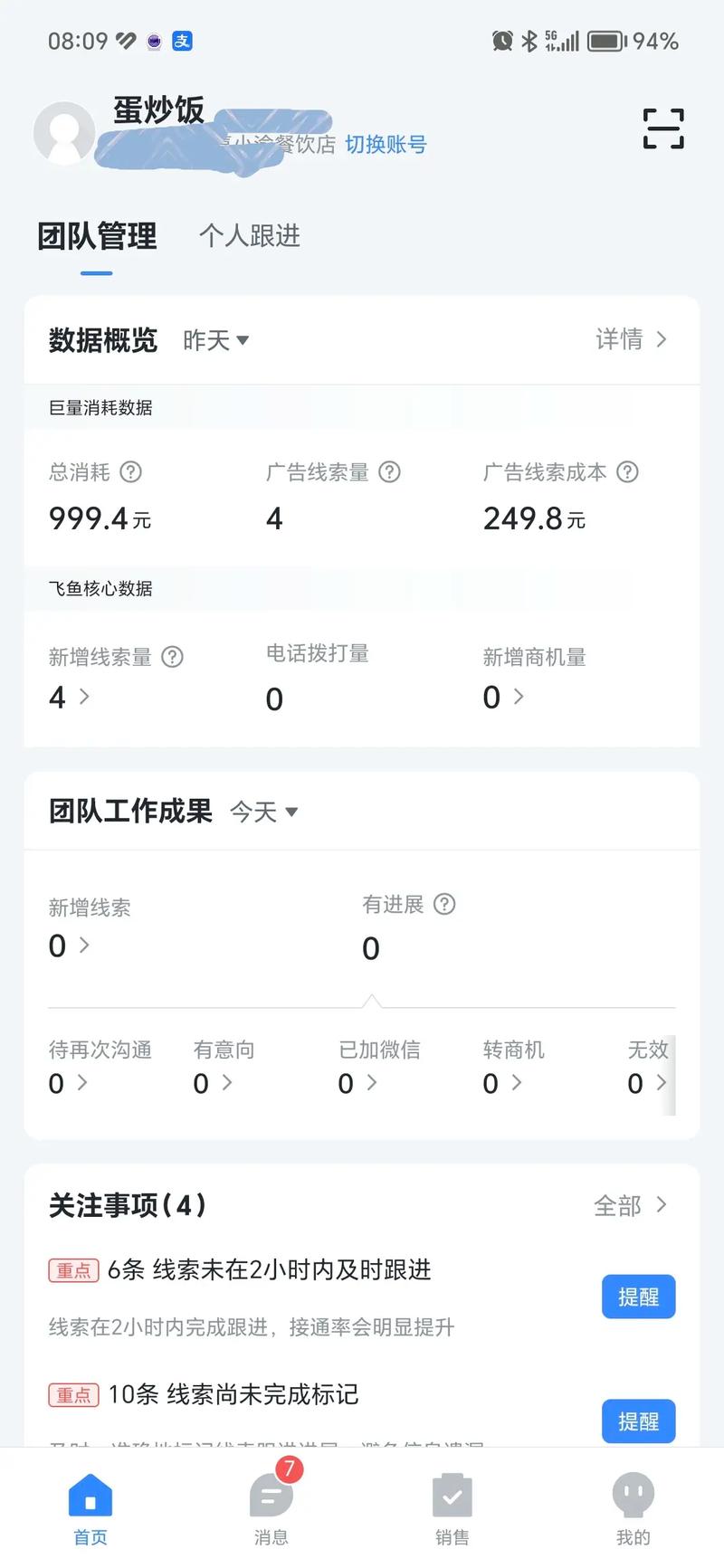Tap the help icon beside 总消耗
The width and height of the screenshot is (724, 1568).
click(x=132, y=471)
